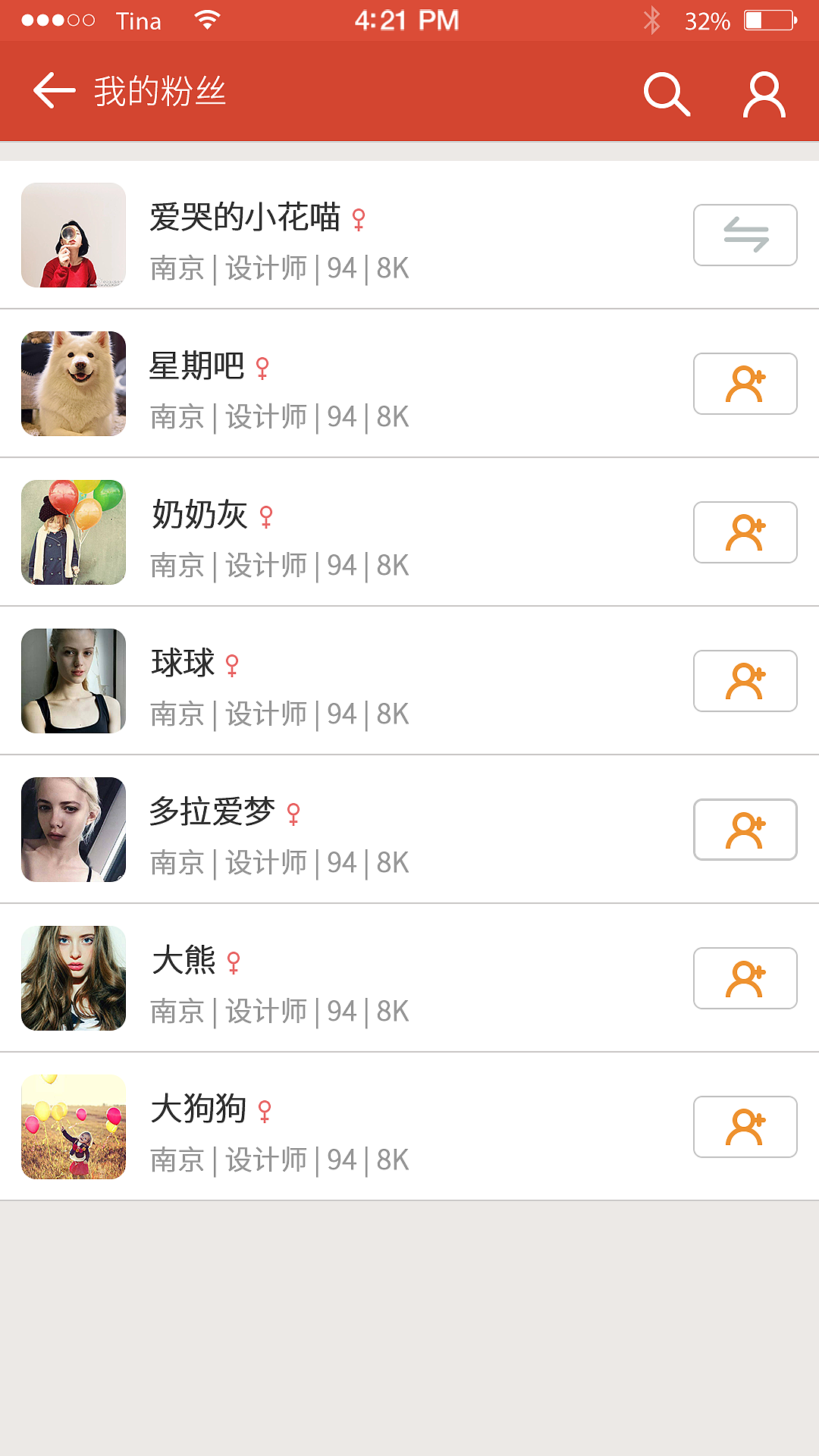Image resolution: width=819 pixels, height=1456 pixels.
Task: View 大狗狗's fan profile
Action: pos(341,1127)
